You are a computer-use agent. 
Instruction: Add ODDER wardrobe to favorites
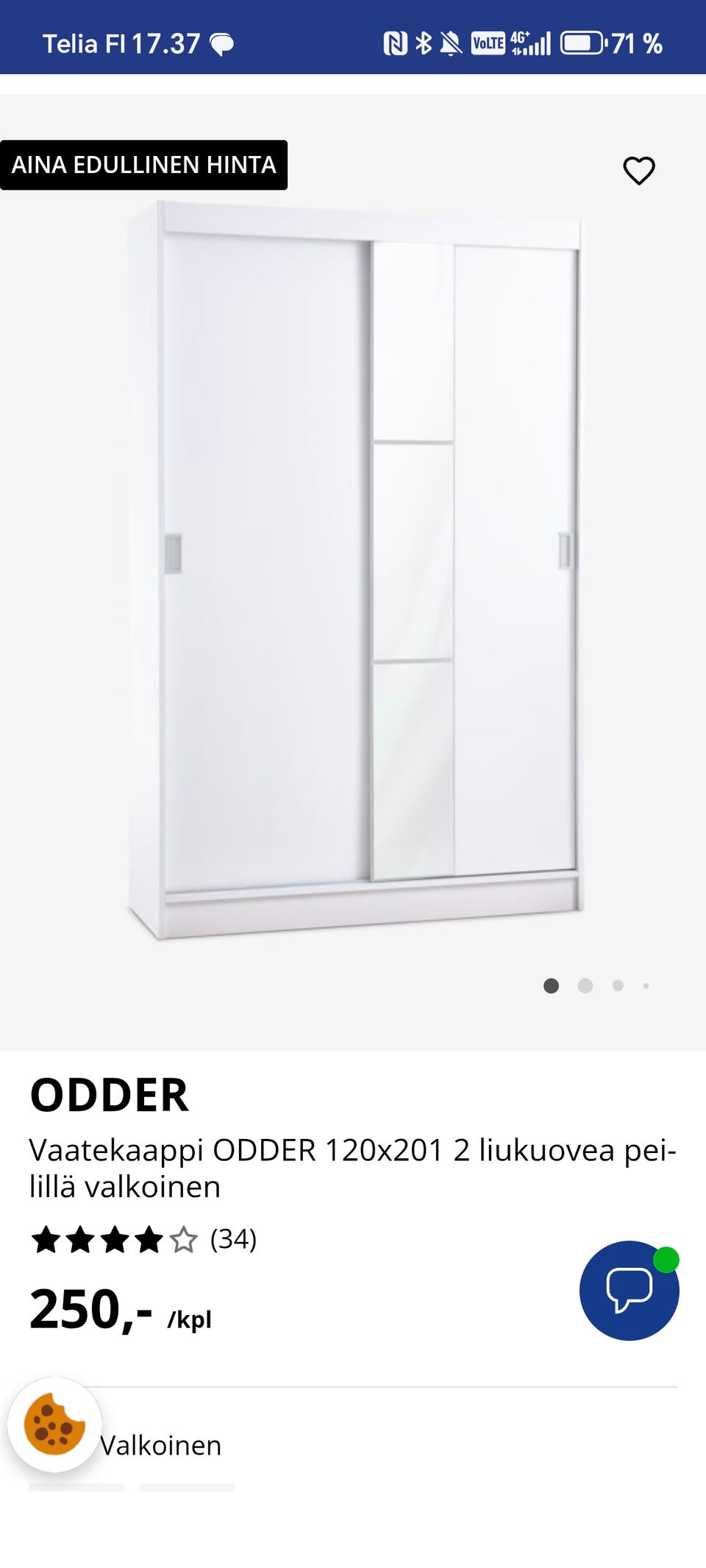point(638,171)
